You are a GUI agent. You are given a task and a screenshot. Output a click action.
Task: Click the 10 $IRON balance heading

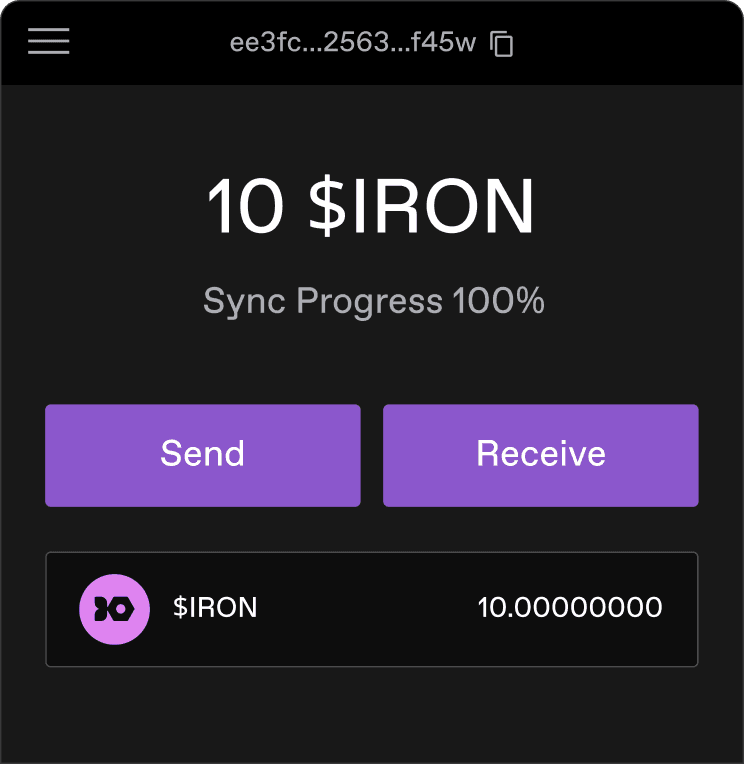[371, 206]
